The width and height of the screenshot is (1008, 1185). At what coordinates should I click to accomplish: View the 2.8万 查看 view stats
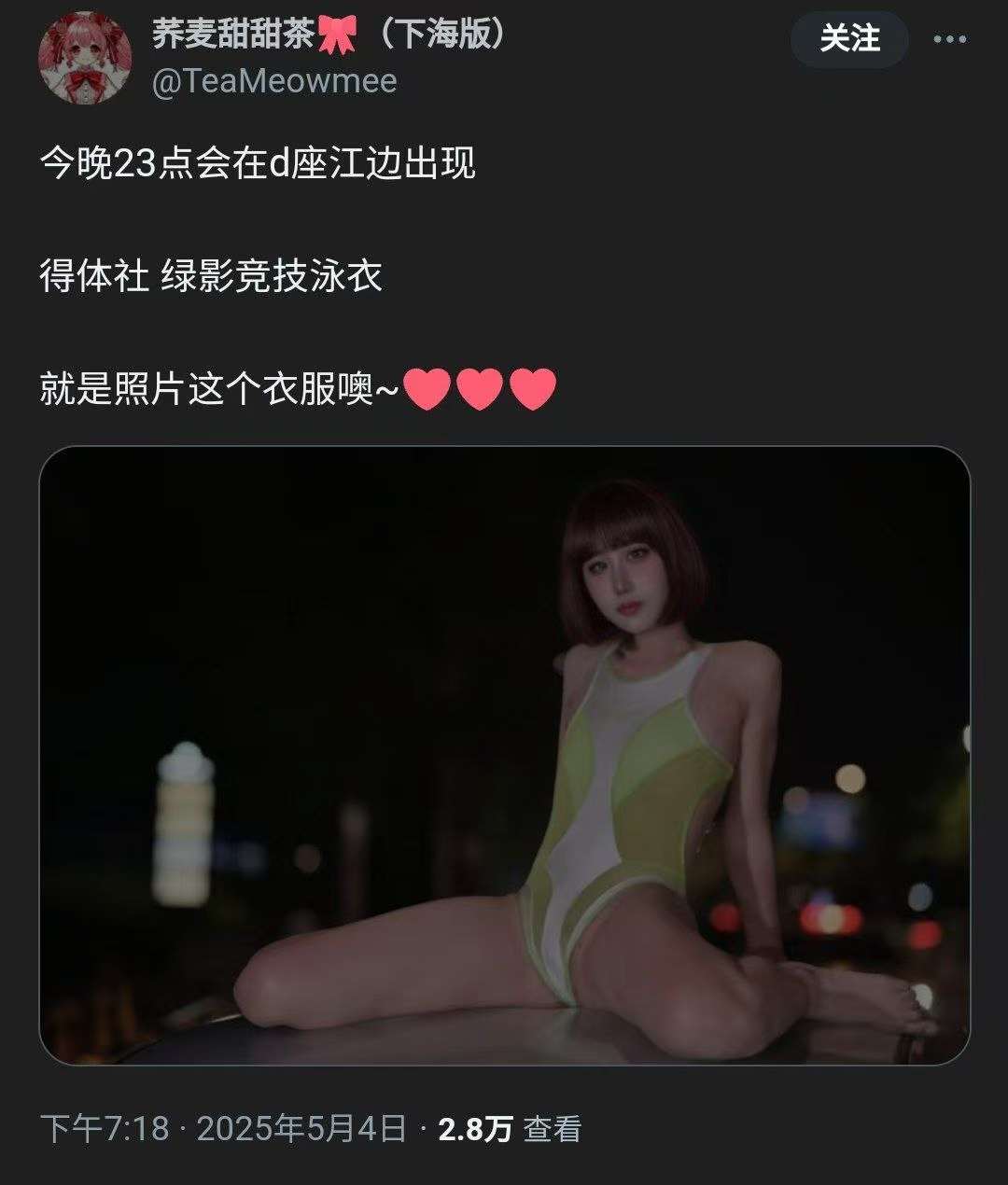(510, 1129)
